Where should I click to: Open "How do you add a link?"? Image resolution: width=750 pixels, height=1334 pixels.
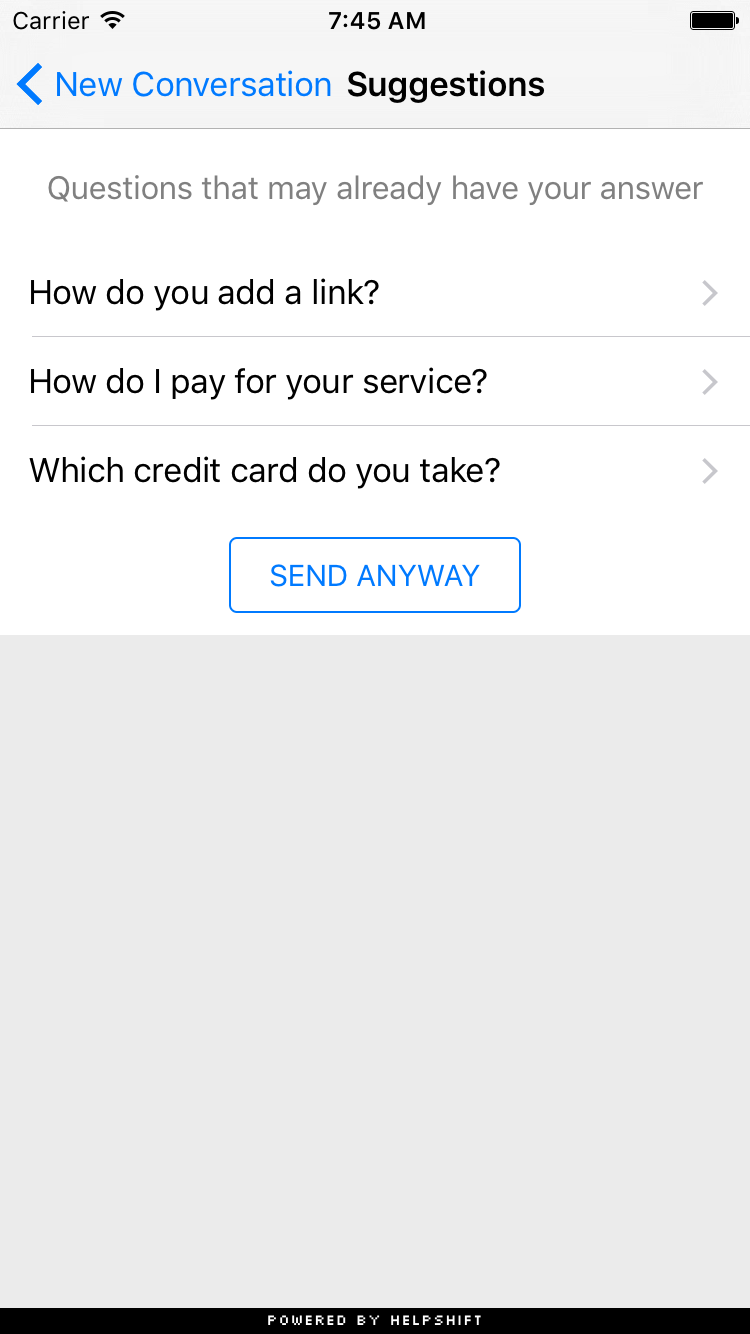coord(374,293)
